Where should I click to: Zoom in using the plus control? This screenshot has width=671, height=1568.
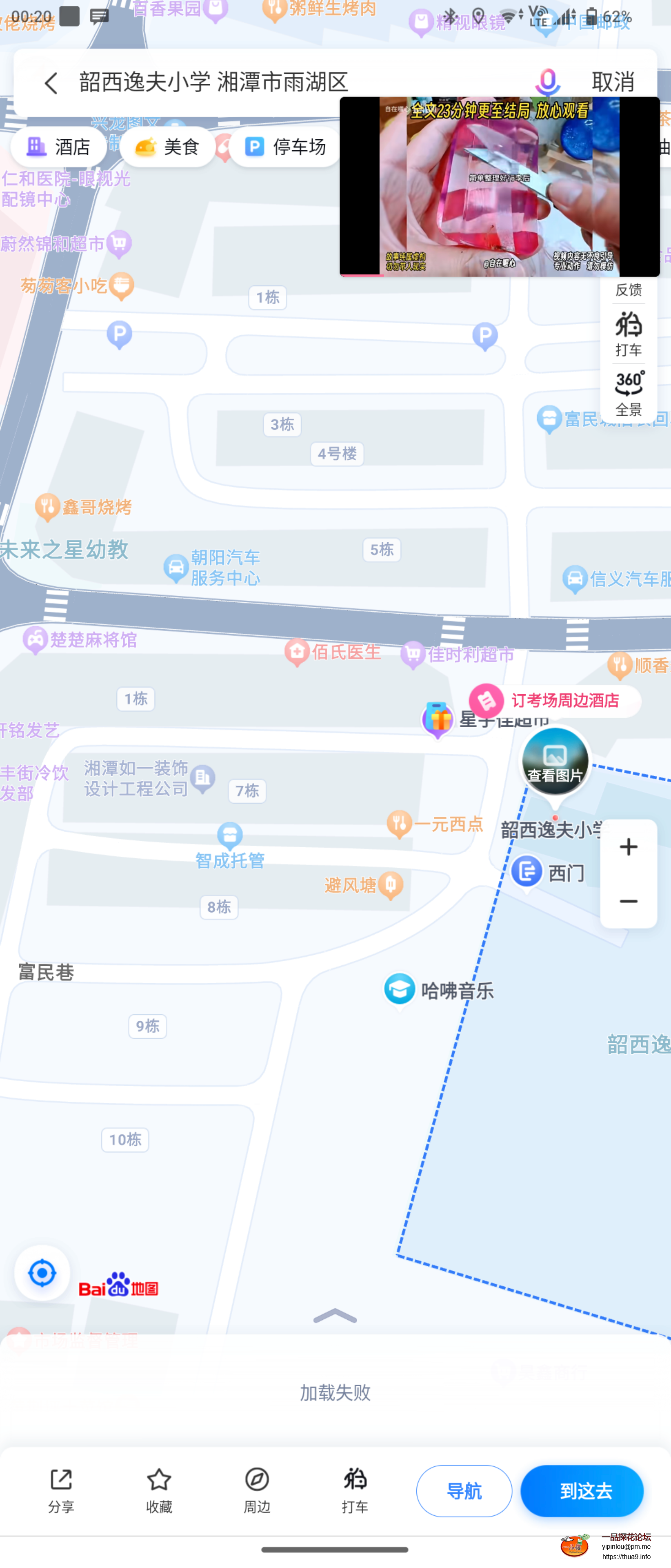(x=629, y=846)
